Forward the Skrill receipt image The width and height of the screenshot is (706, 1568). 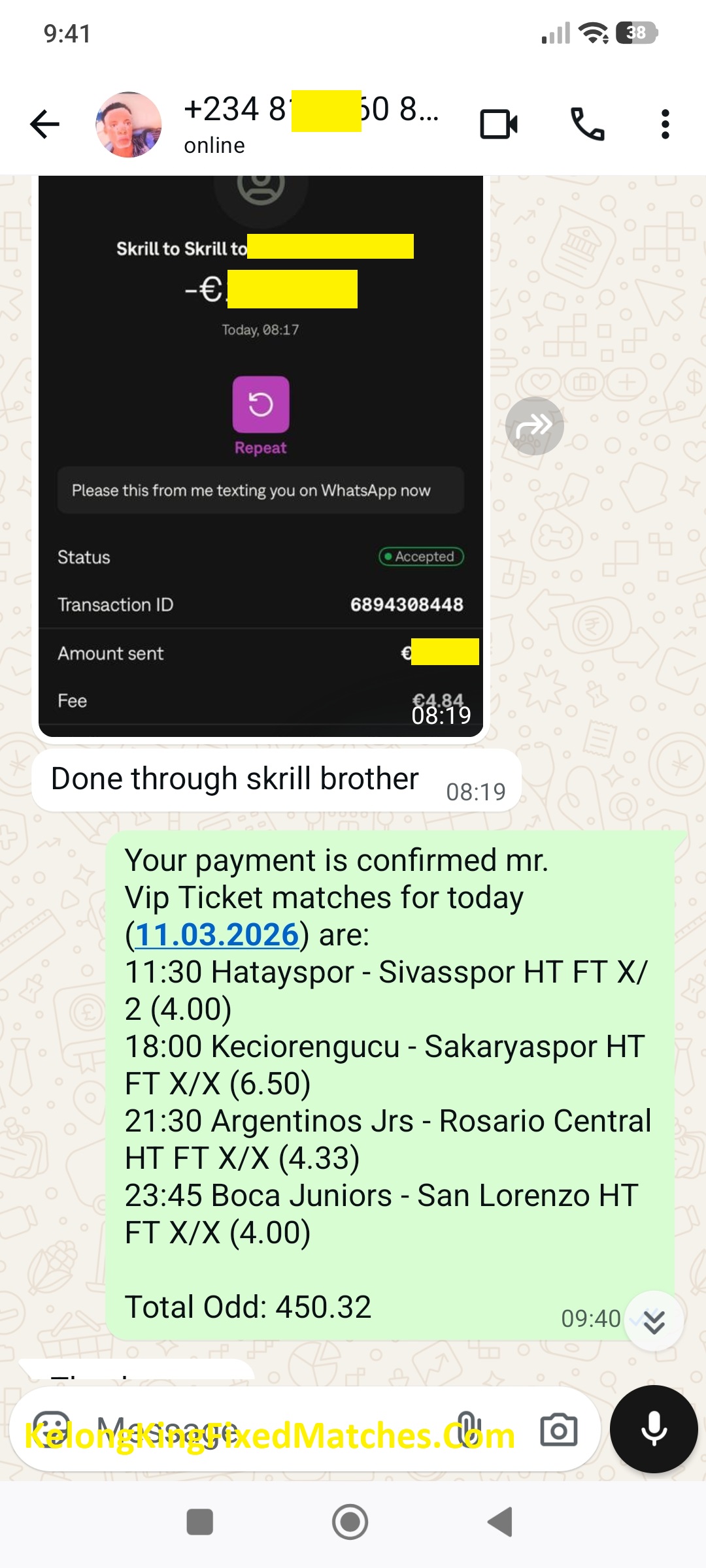[x=534, y=426]
